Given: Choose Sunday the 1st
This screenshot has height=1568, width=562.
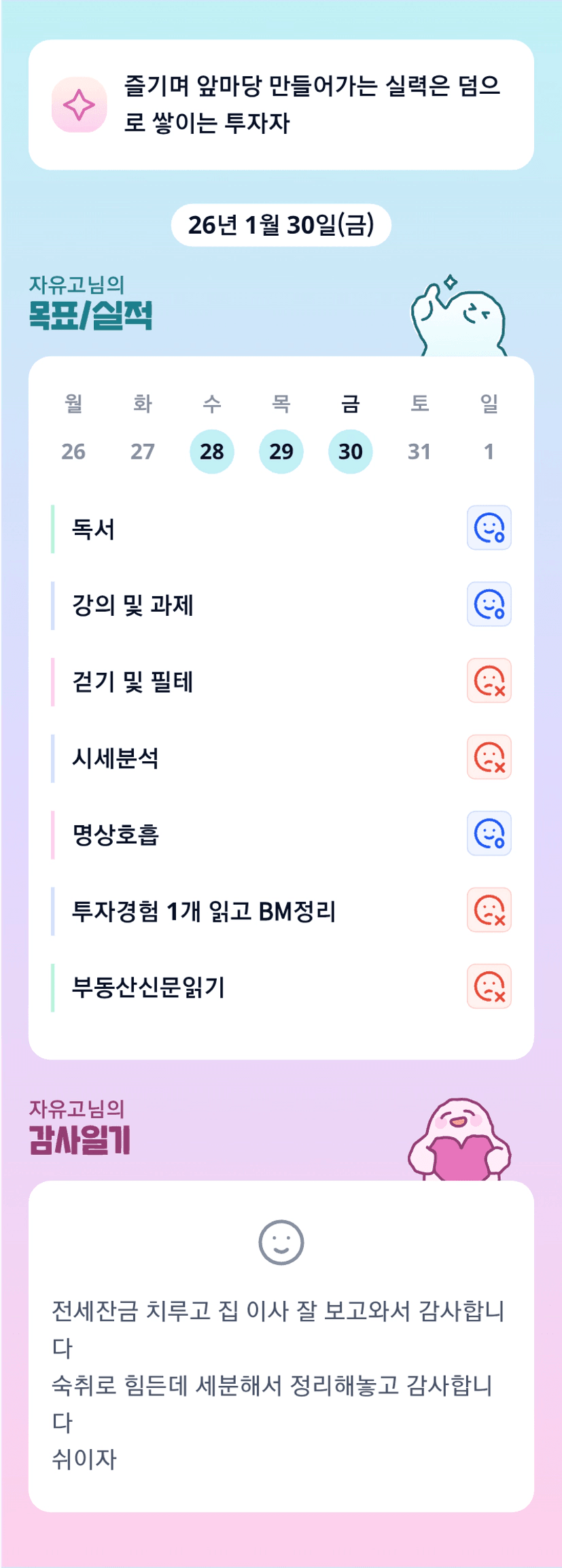Looking at the screenshot, I should click(x=489, y=451).
